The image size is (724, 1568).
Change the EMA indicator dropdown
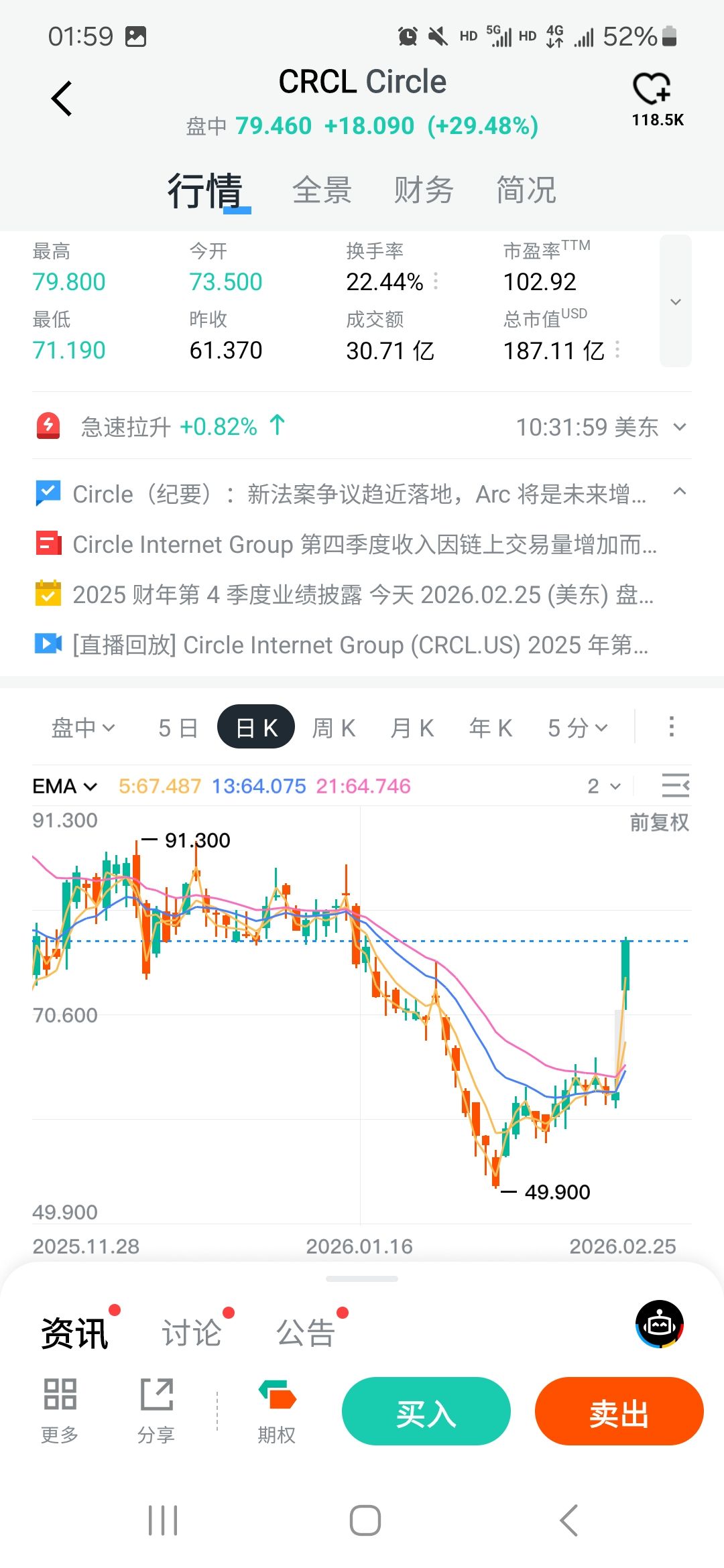[65, 786]
